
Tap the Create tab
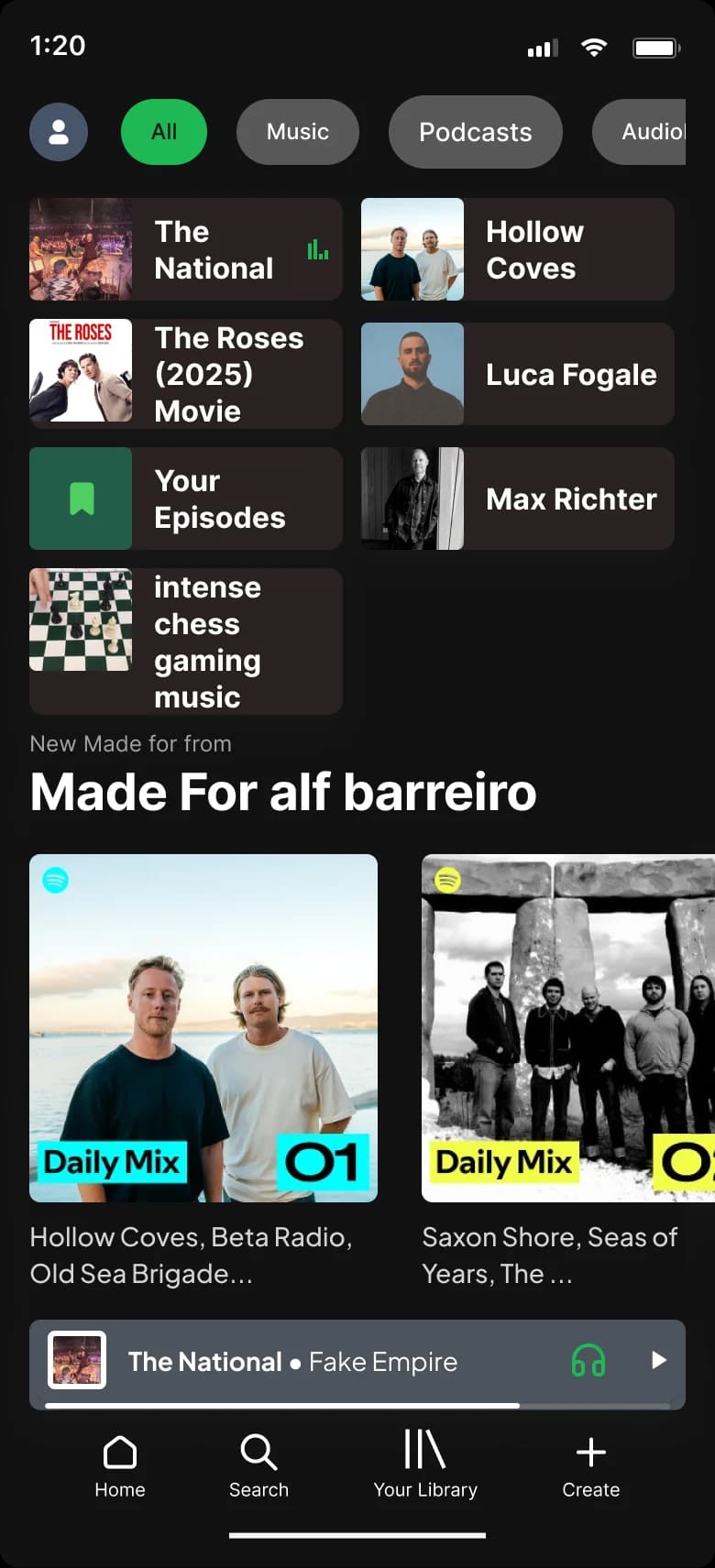pos(590,1464)
